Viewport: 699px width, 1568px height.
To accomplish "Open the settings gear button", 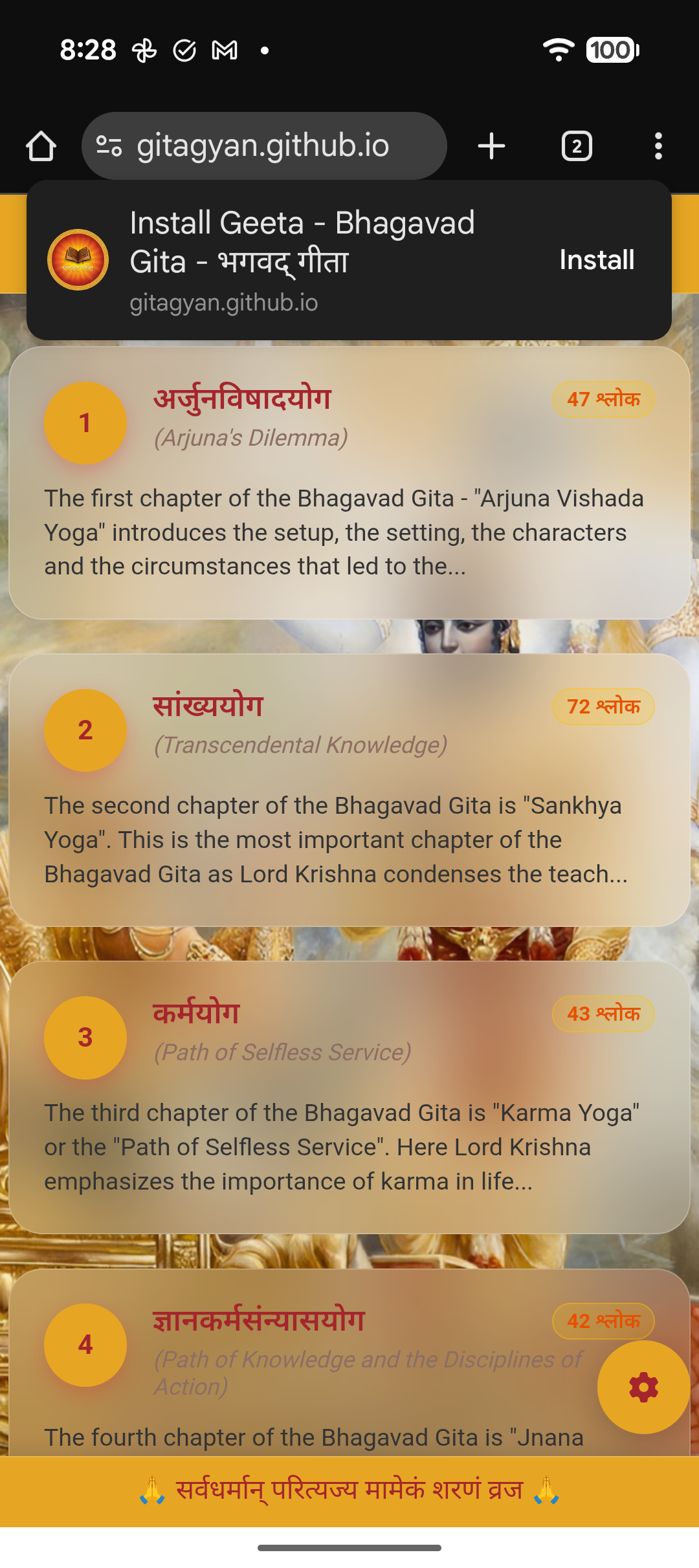I will click(643, 1387).
